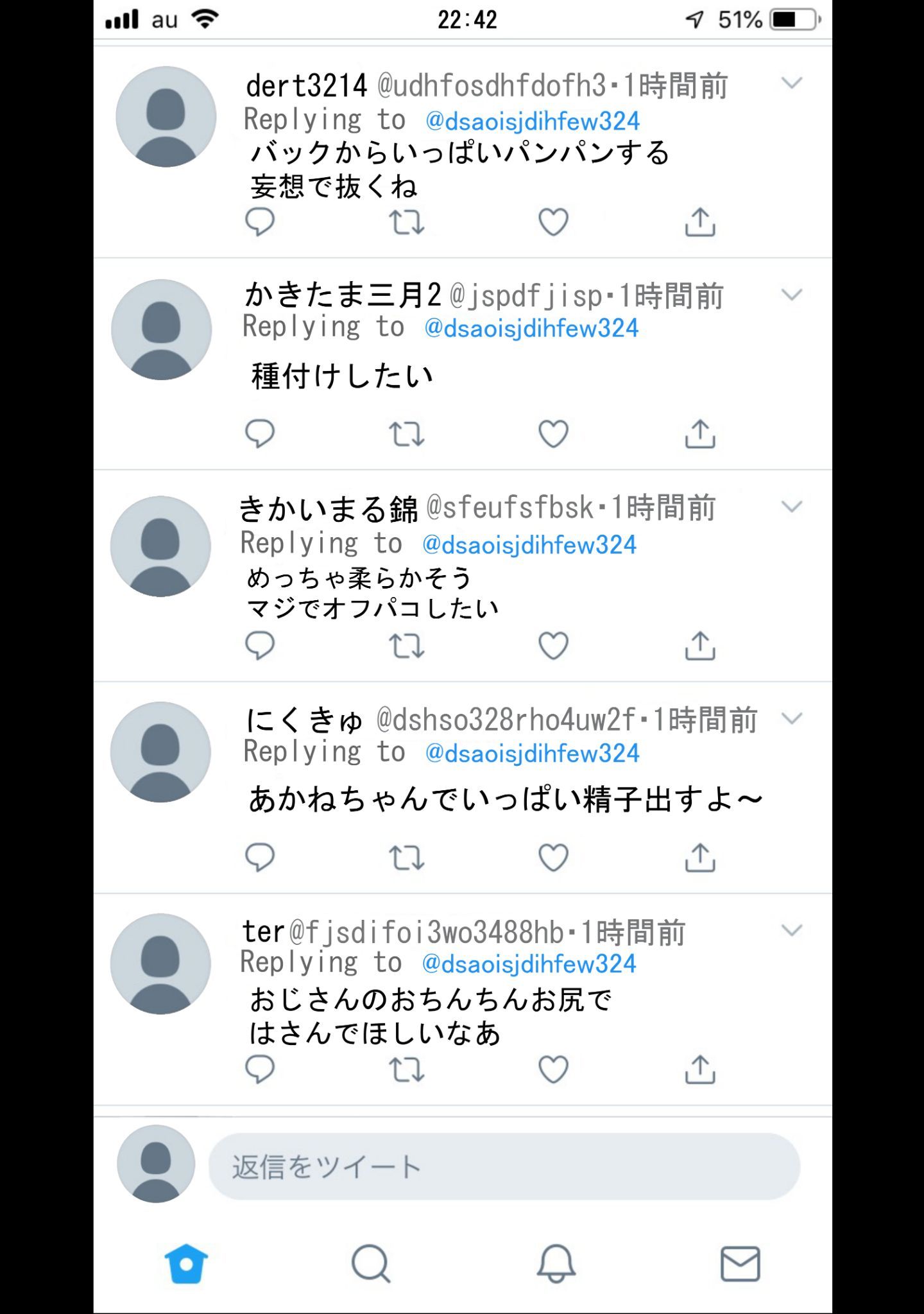
Task: Retweet the reply from ter
Action: coord(406,1069)
